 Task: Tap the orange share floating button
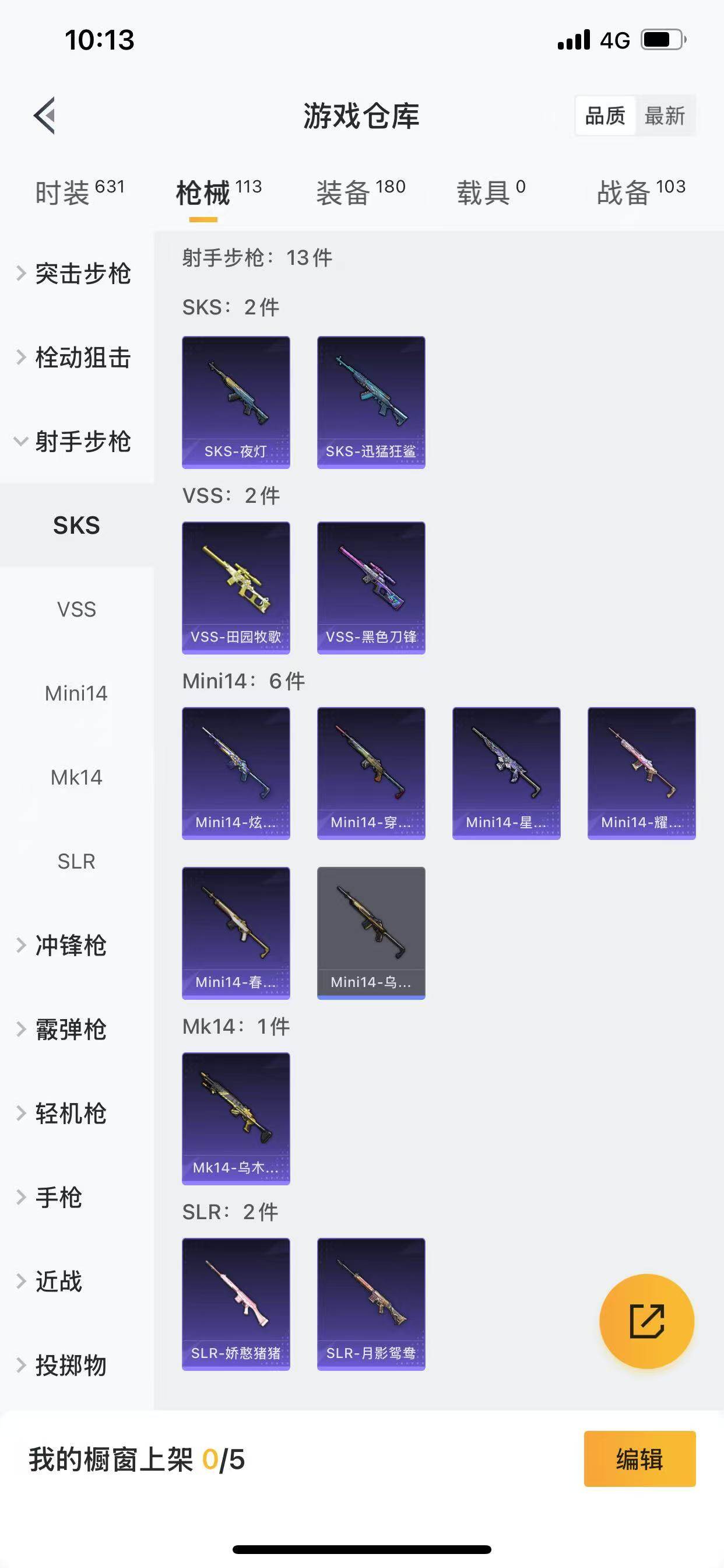(x=646, y=1321)
